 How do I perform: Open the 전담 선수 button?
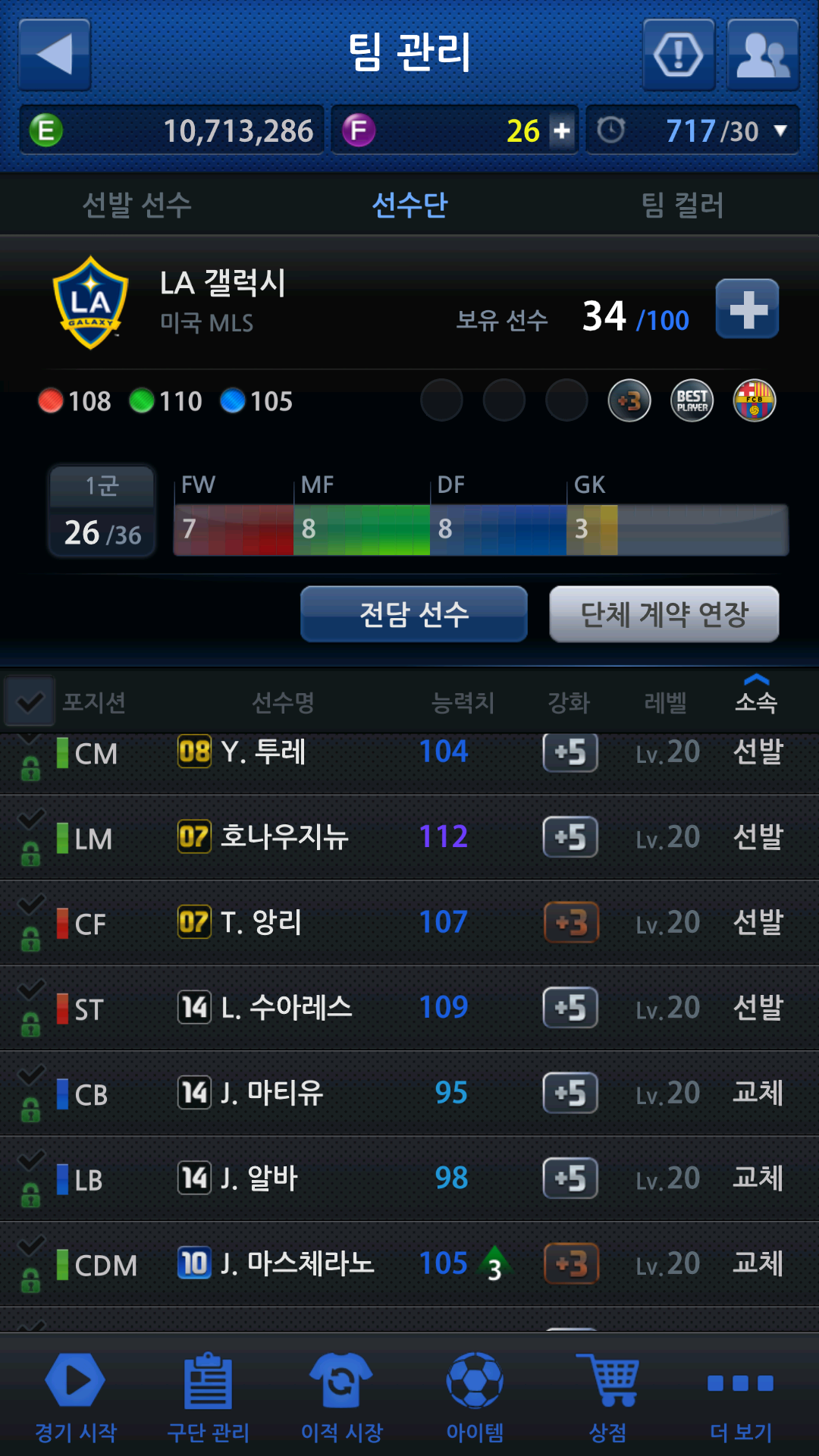pos(414,613)
